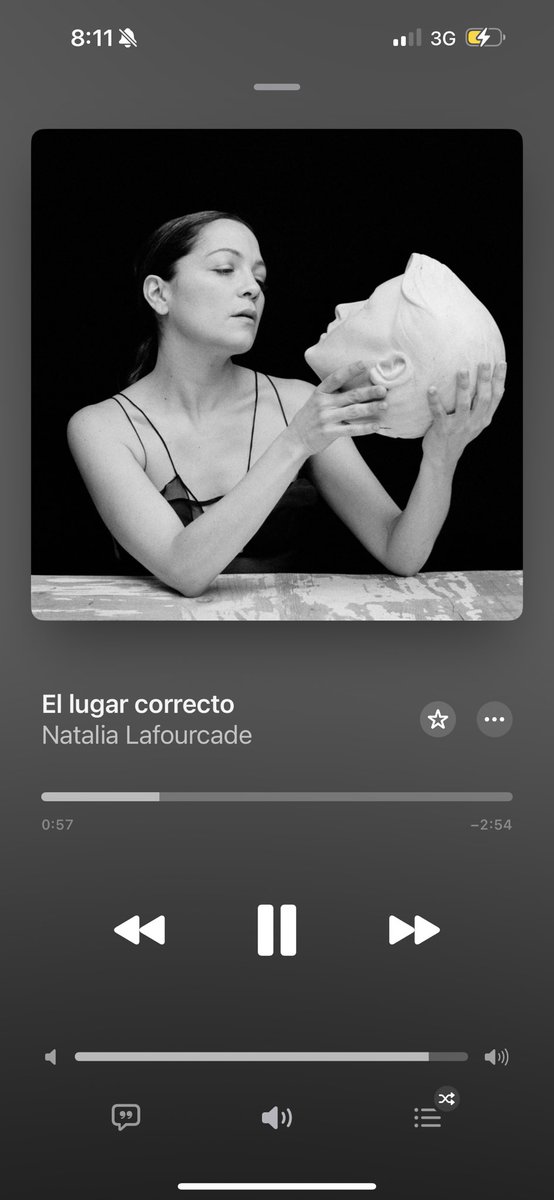The image size is (554, 1200).
Task: Open the more options ellipsis menu
Action: pyautogui.click(x=494, y=719)
